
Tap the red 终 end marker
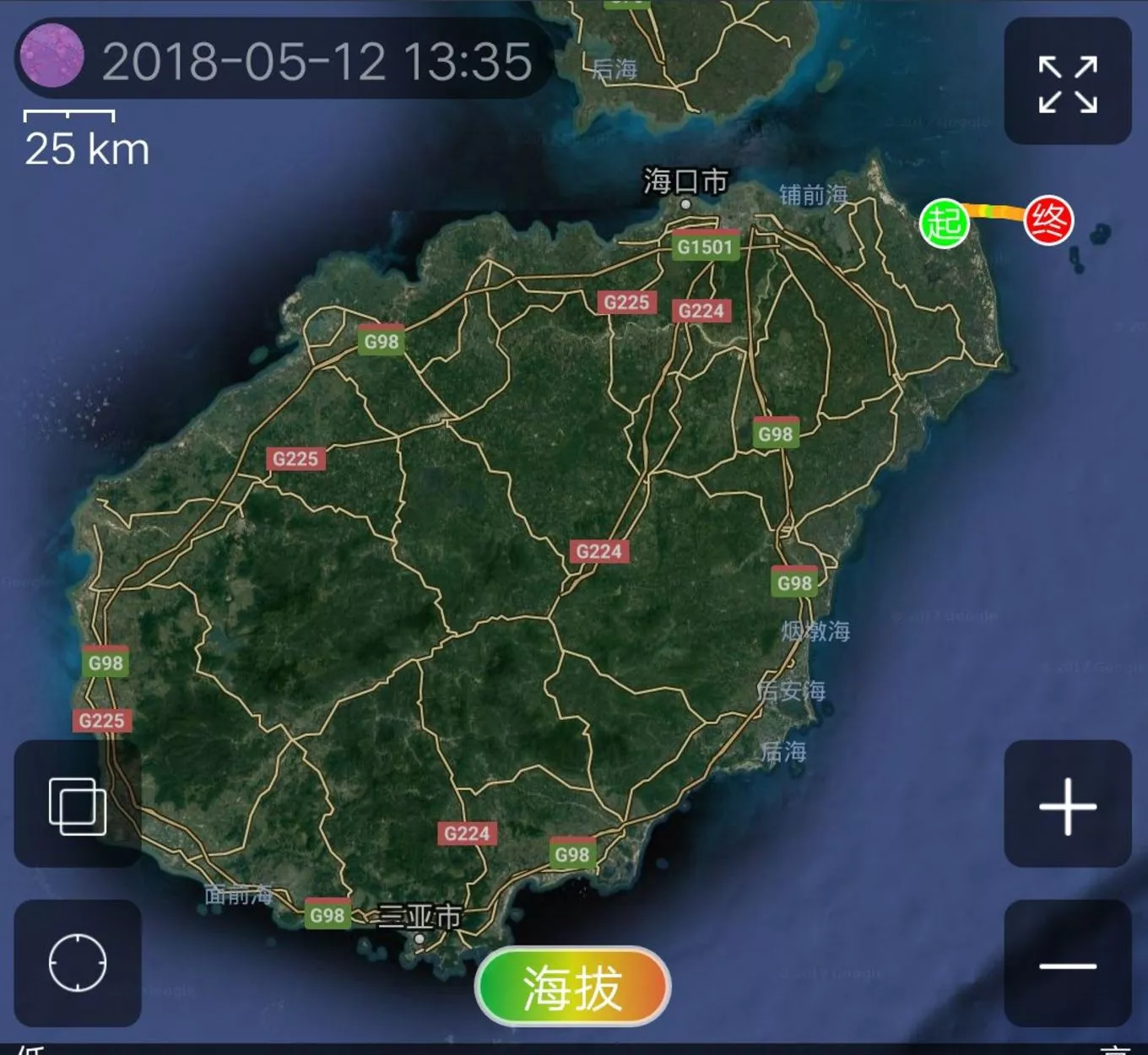[1048, 220]
